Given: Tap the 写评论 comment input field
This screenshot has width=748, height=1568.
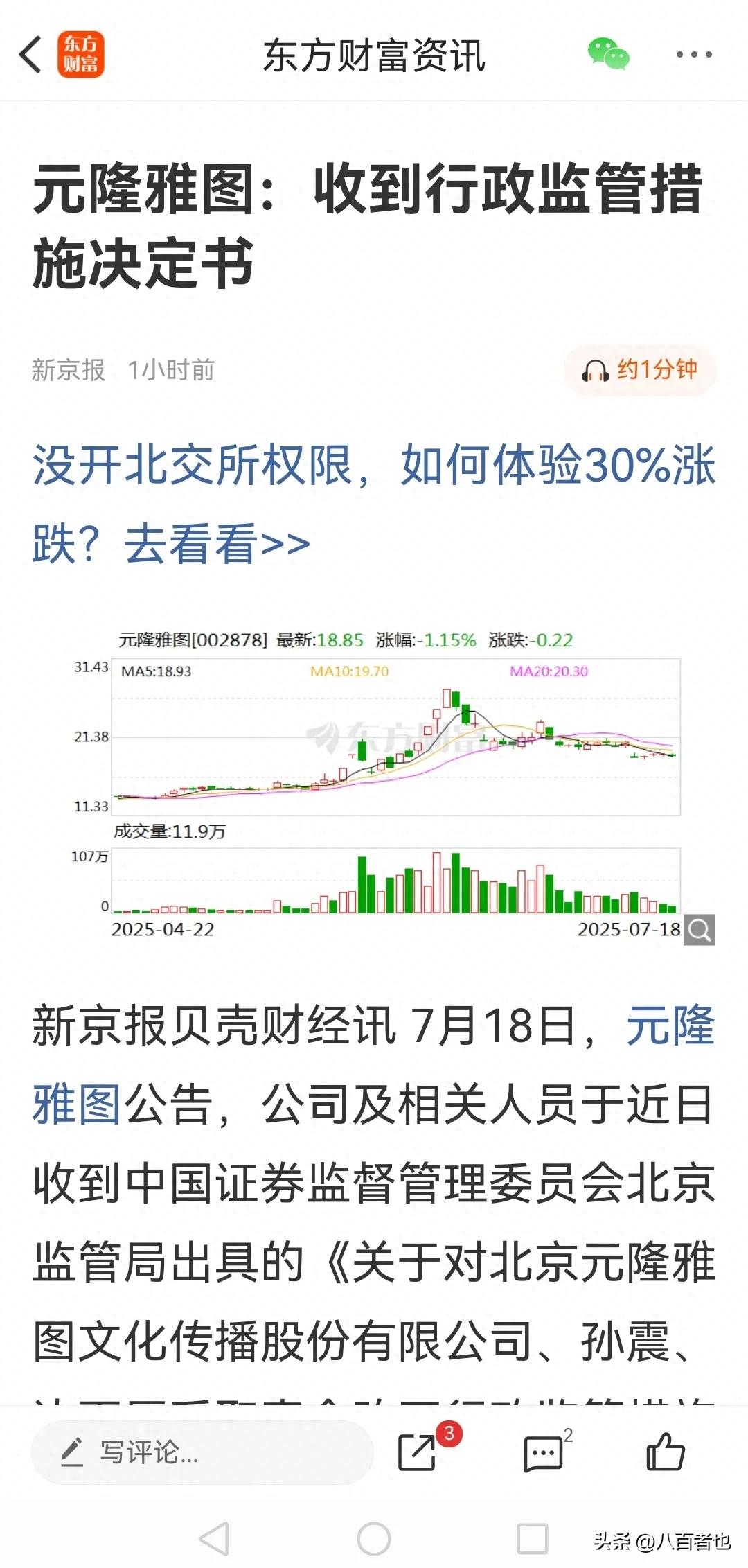Looking at the screenshot, I should [x=201, y=1453].
